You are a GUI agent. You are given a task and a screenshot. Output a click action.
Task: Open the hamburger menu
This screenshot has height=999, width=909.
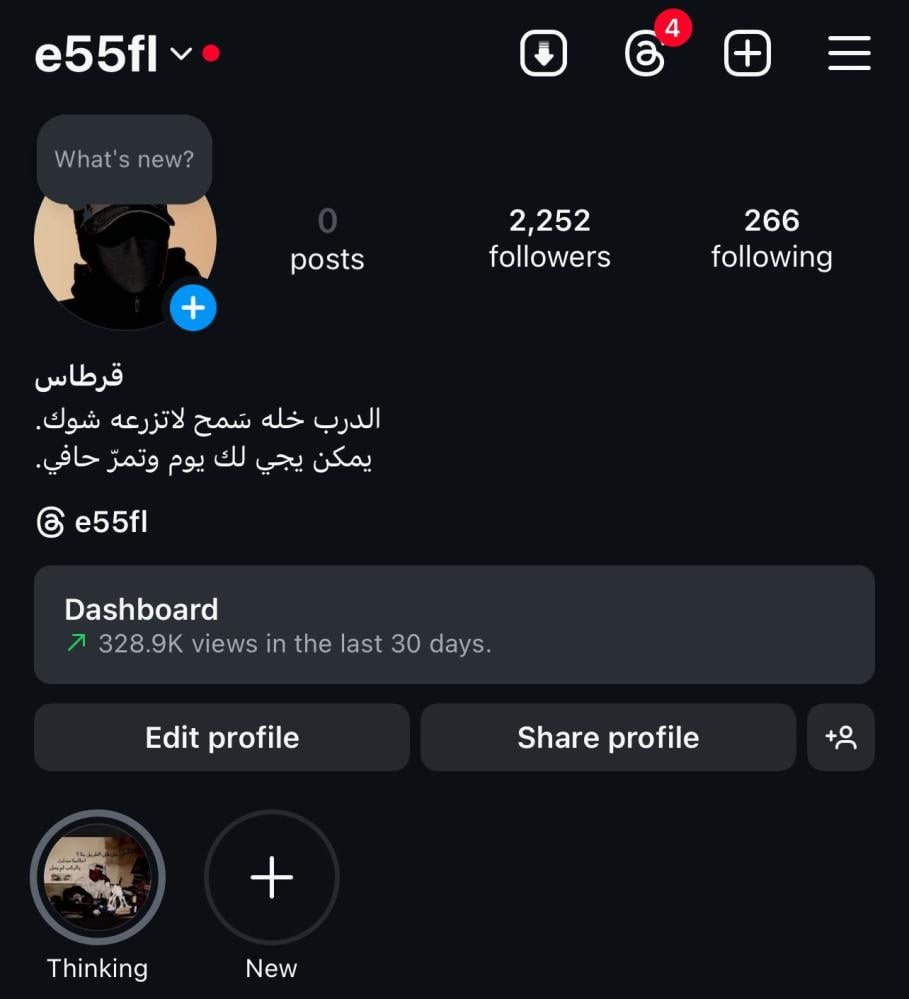[849, 54]
